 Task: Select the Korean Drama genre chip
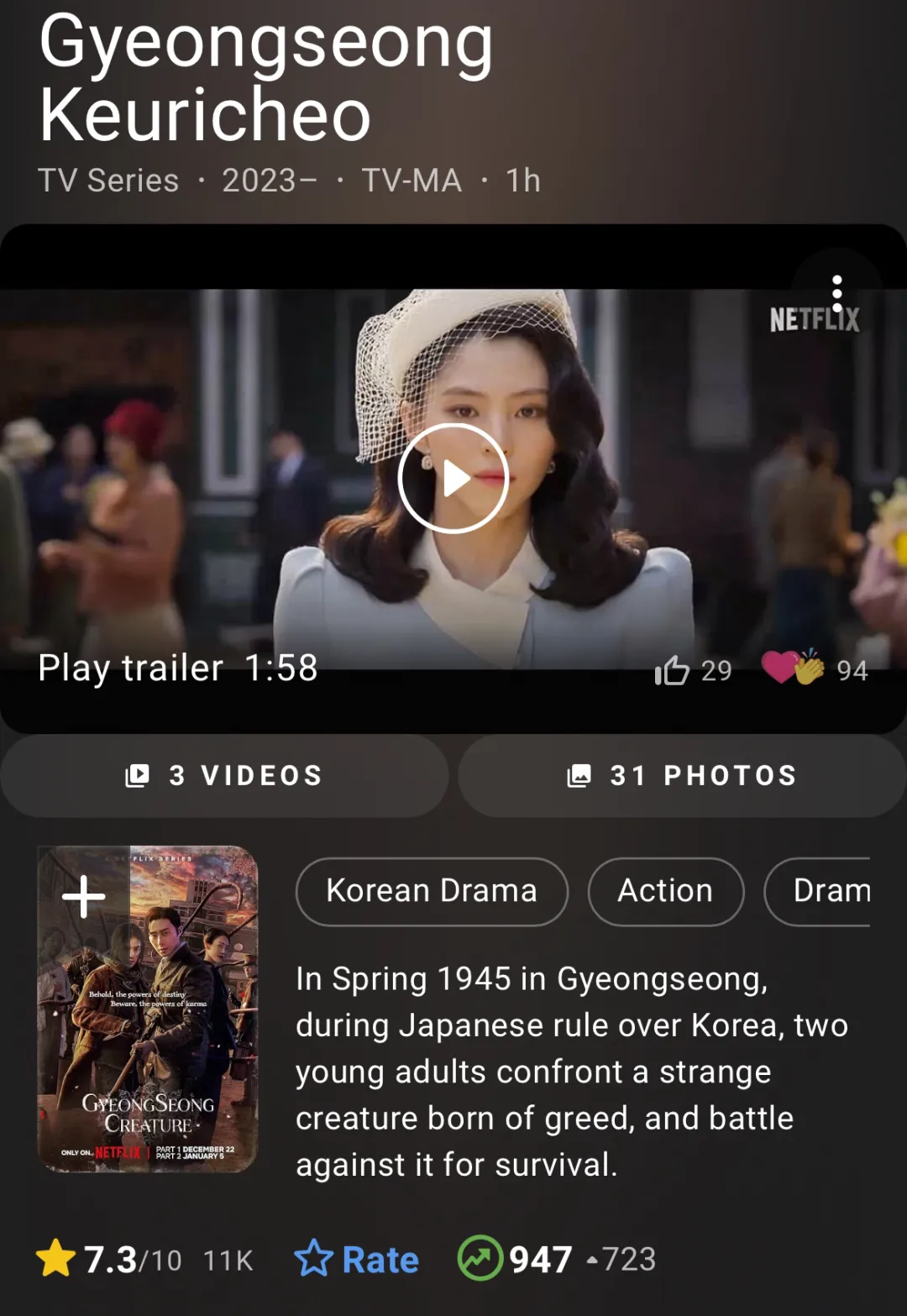click(432, 891)
